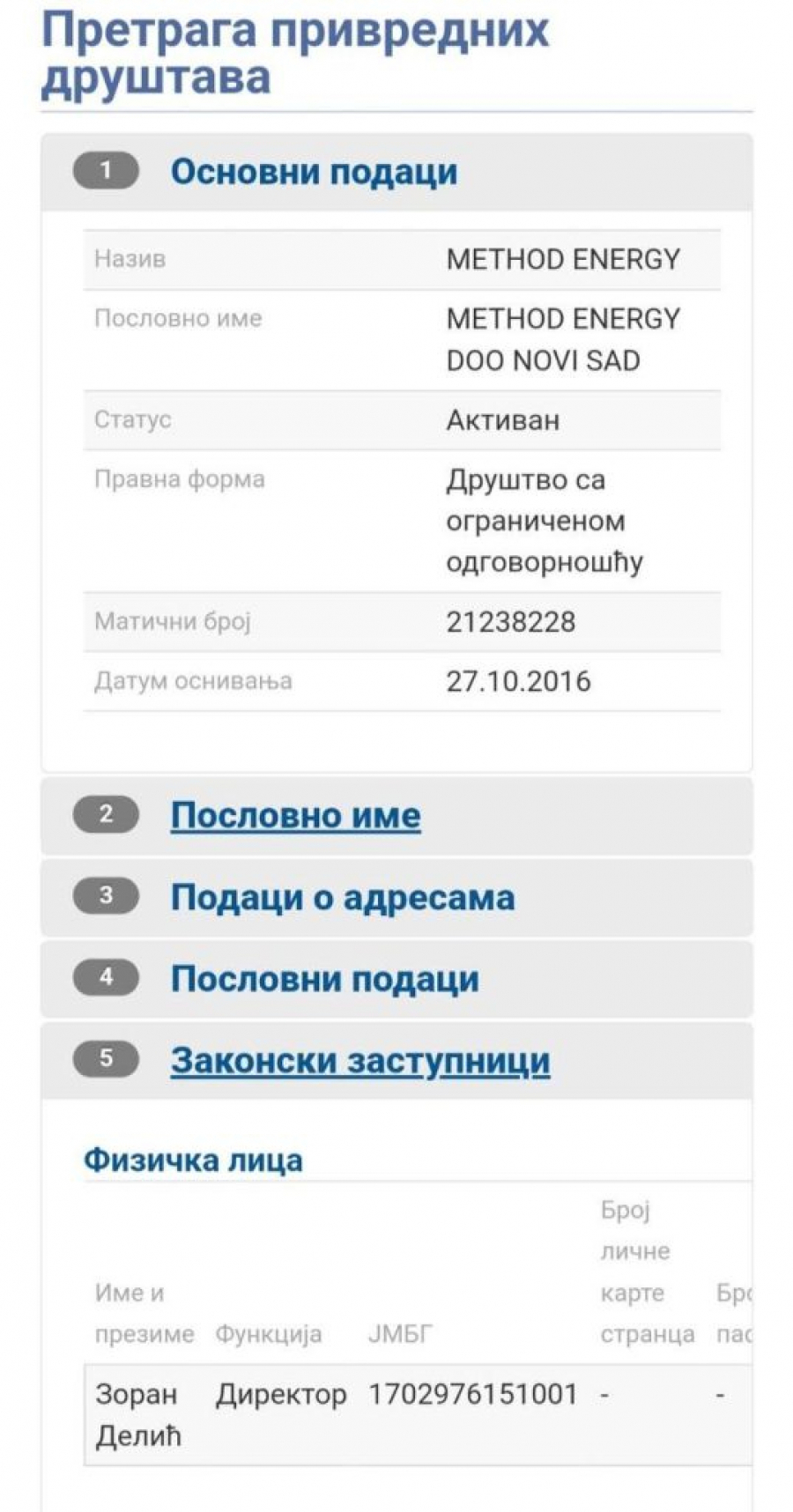Expand the Подаци о адресама section
The image size is (793, 1512).
click(342, 898)
